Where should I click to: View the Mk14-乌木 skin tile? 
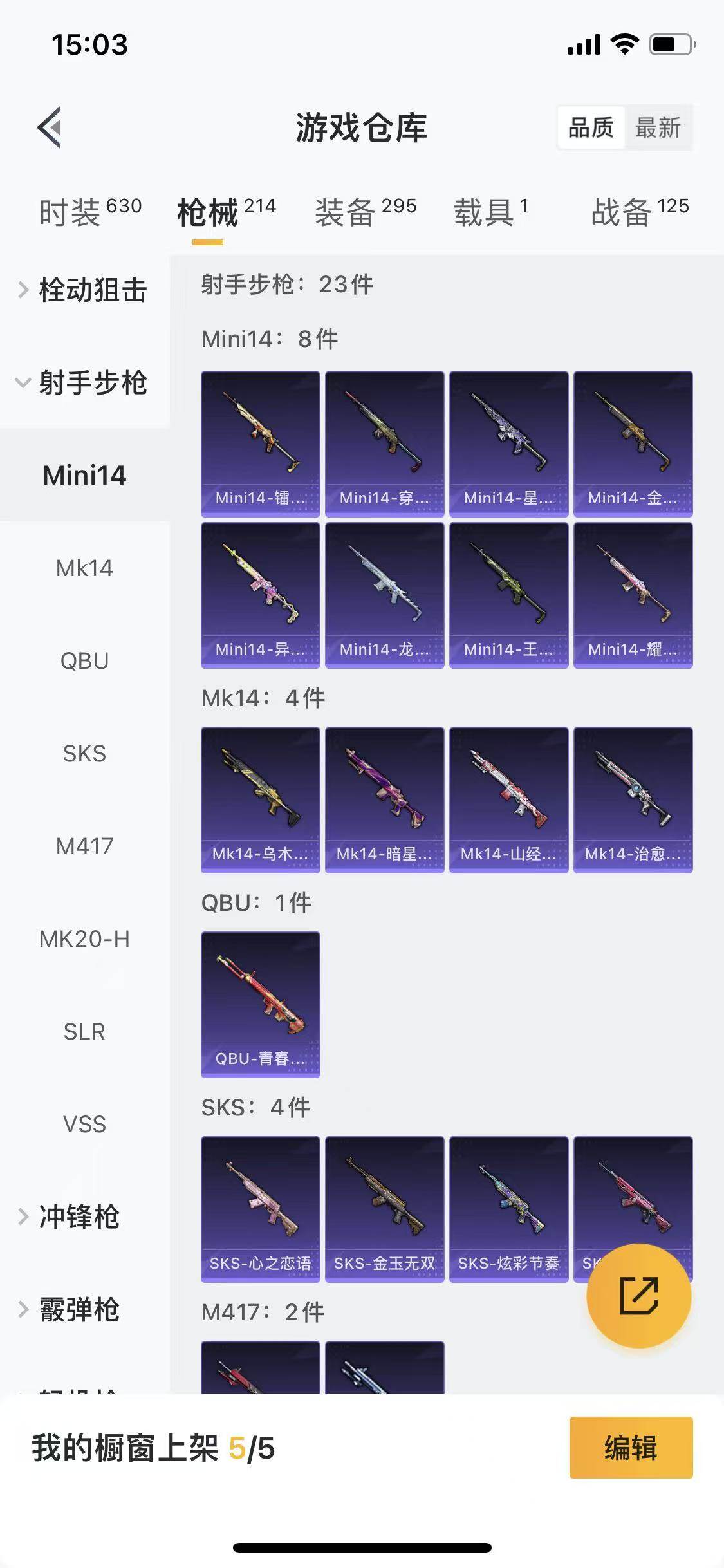[x=261, y=800]
